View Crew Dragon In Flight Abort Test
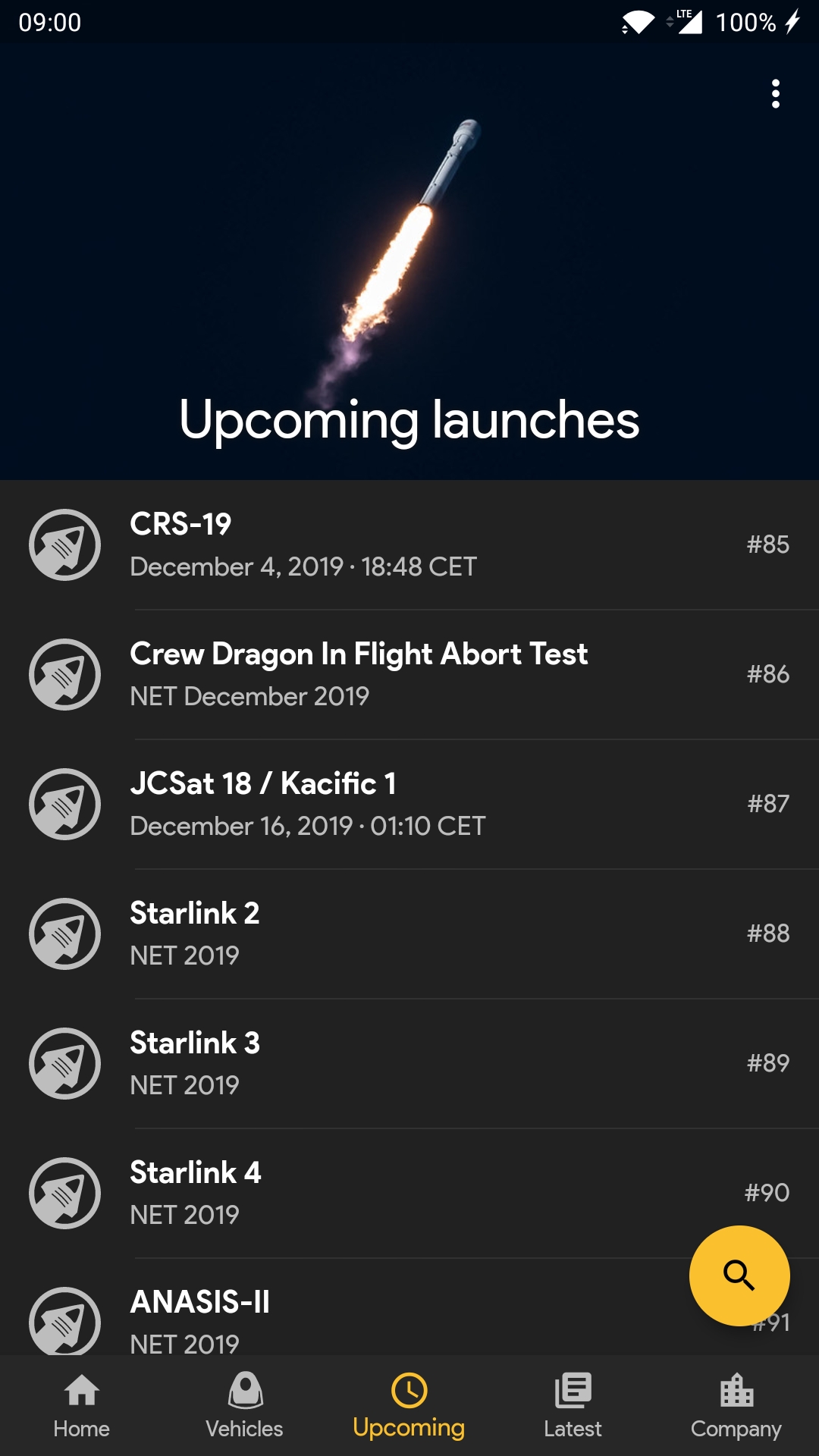819x1456 pixels. [409, 674]
